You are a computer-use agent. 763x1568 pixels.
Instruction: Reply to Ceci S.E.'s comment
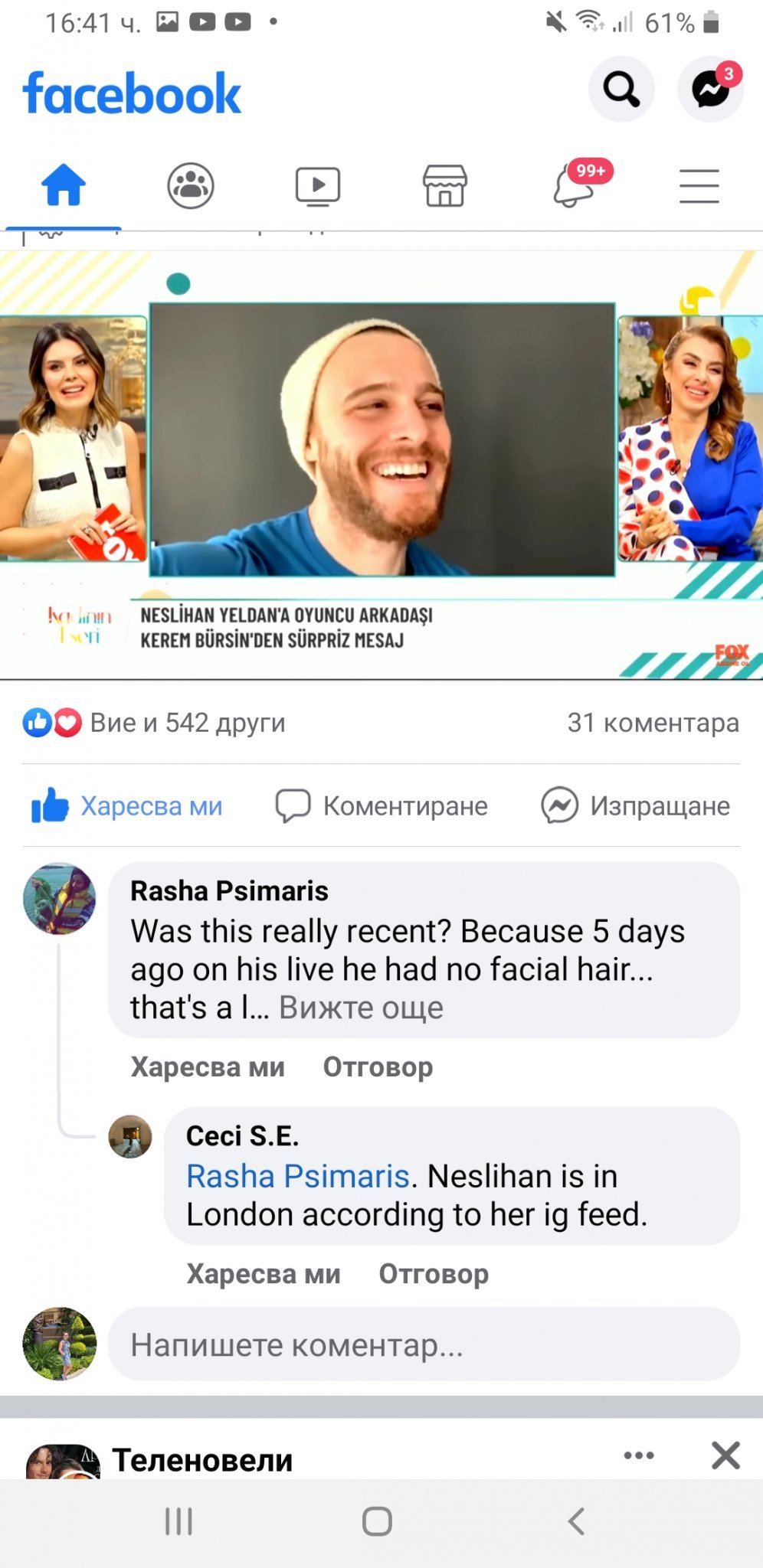pos(434,1274)
